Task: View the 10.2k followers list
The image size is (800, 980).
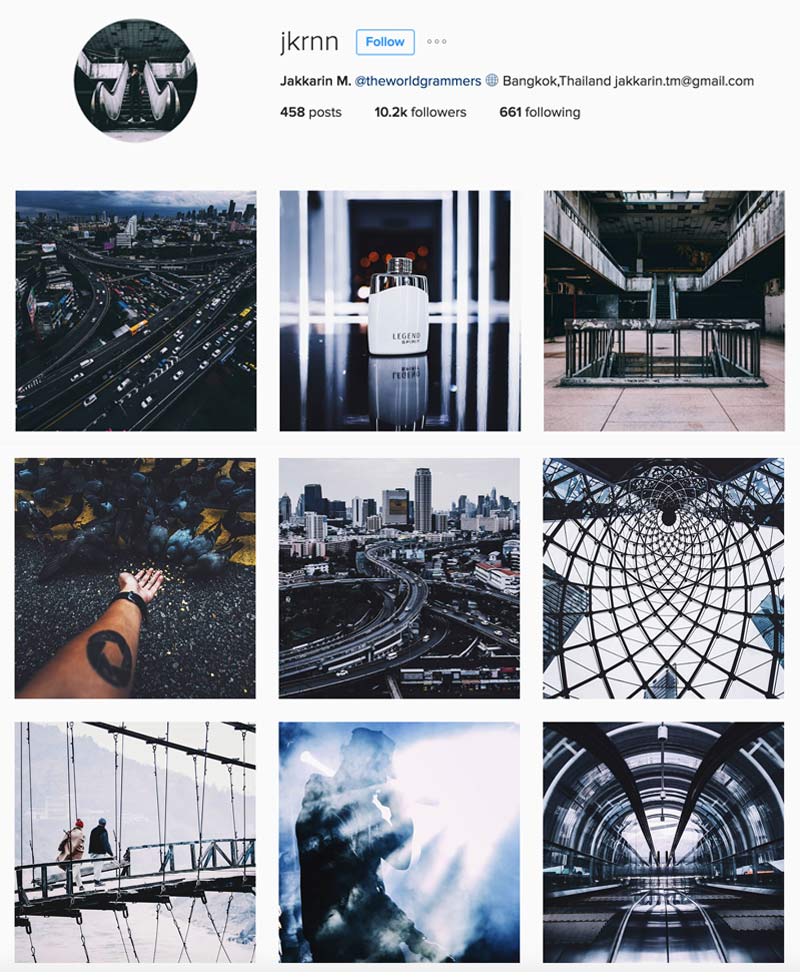Action: coord(420,112)
